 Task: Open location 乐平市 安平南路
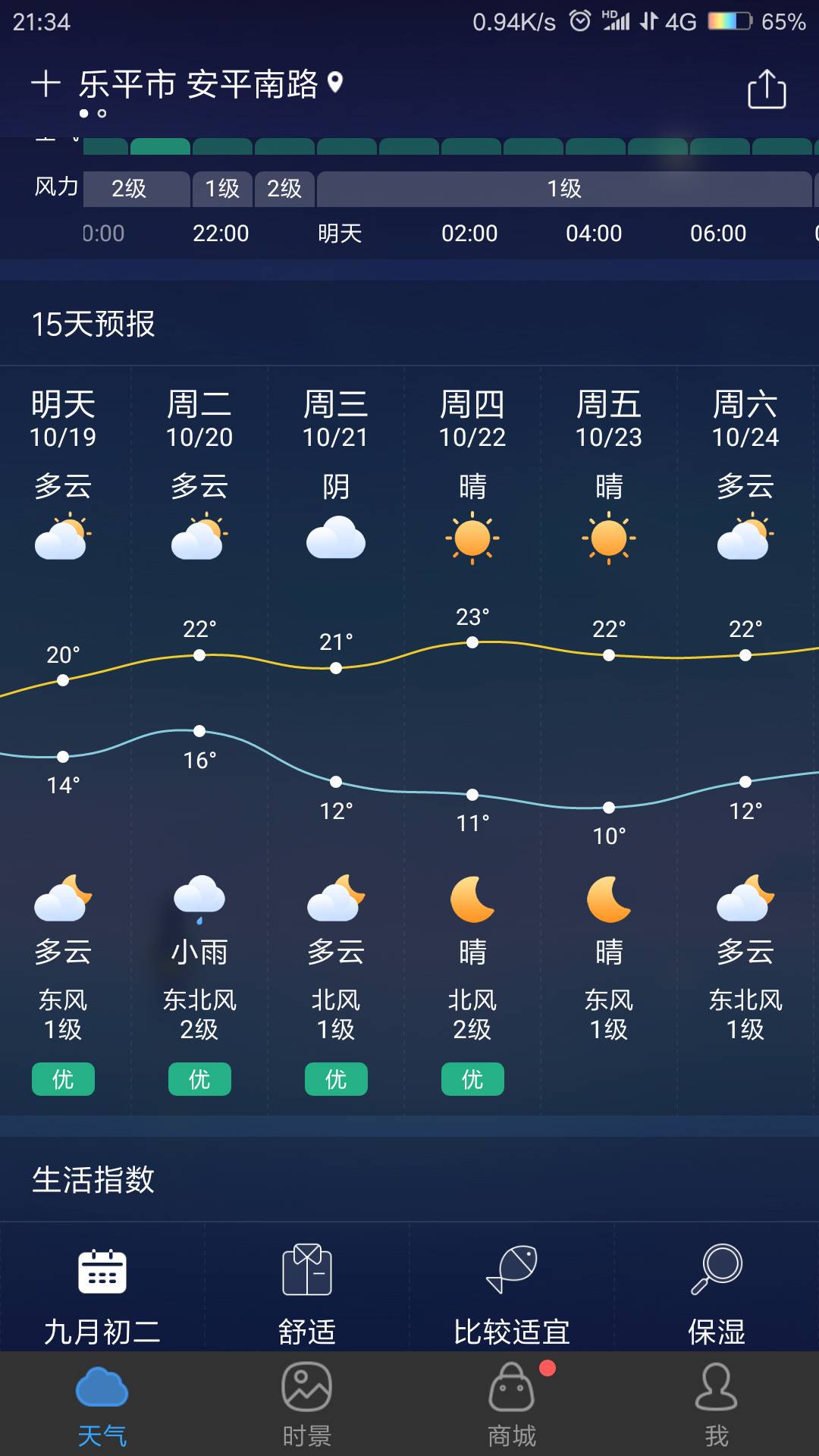tap(212, 83)
